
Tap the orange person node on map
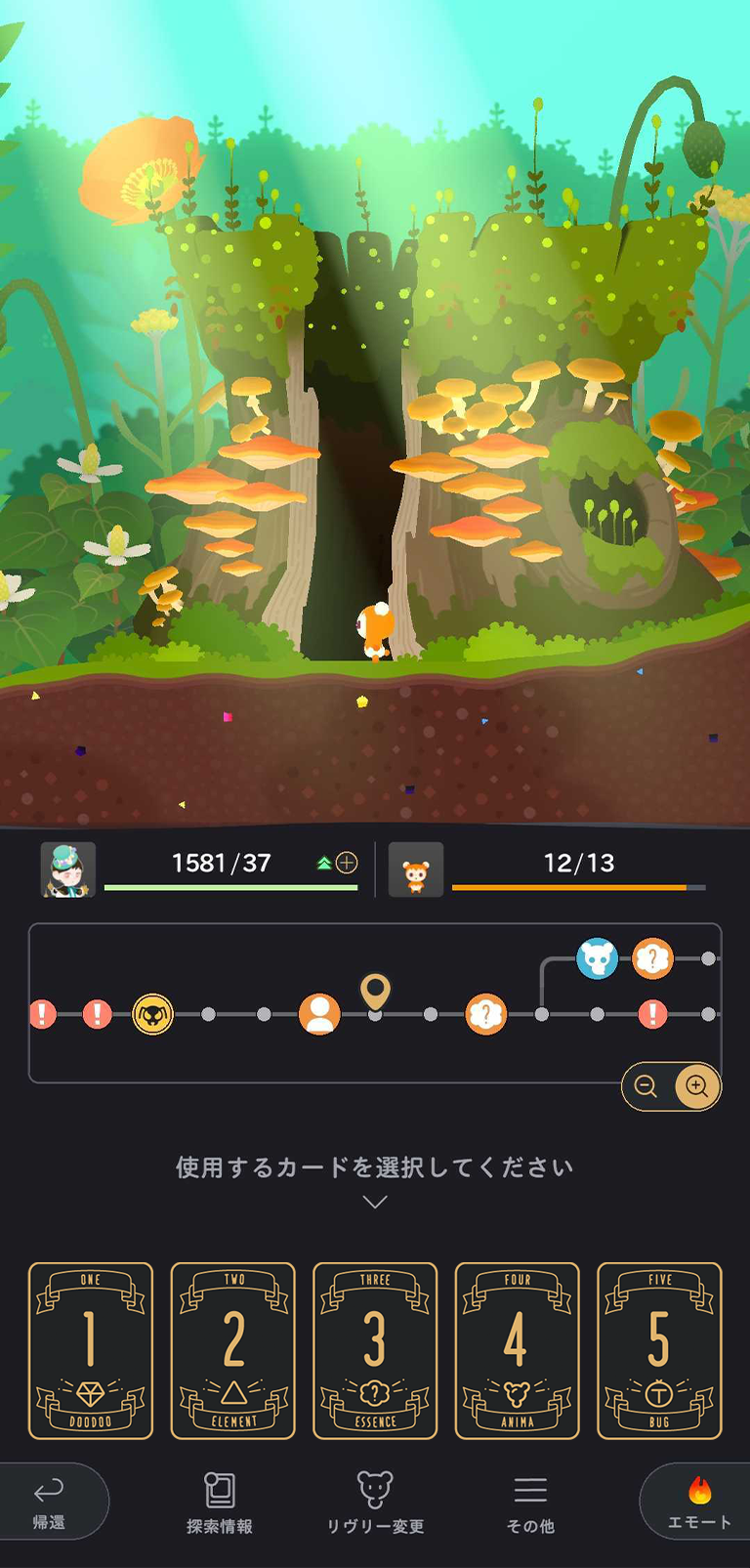(319, 1014)
